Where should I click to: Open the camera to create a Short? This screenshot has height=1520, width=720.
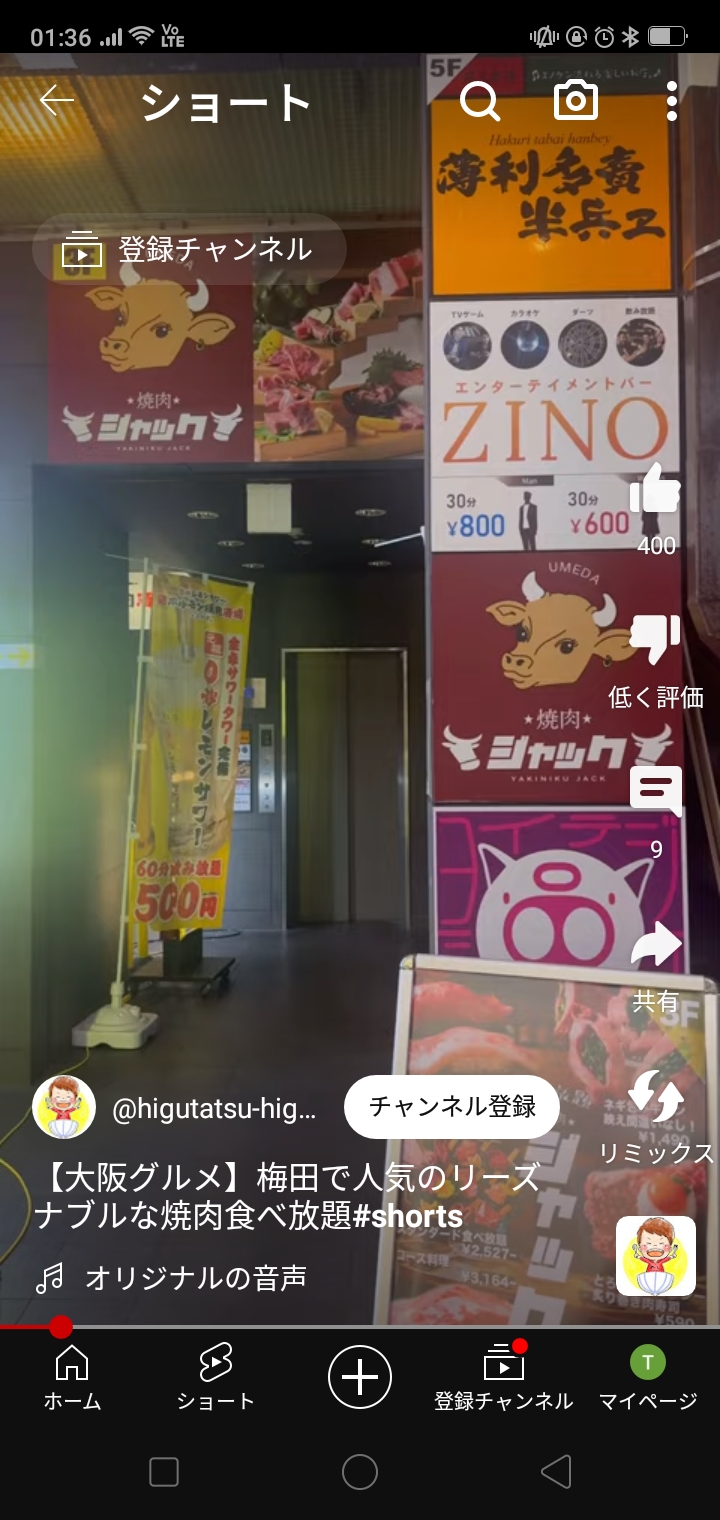576,101
